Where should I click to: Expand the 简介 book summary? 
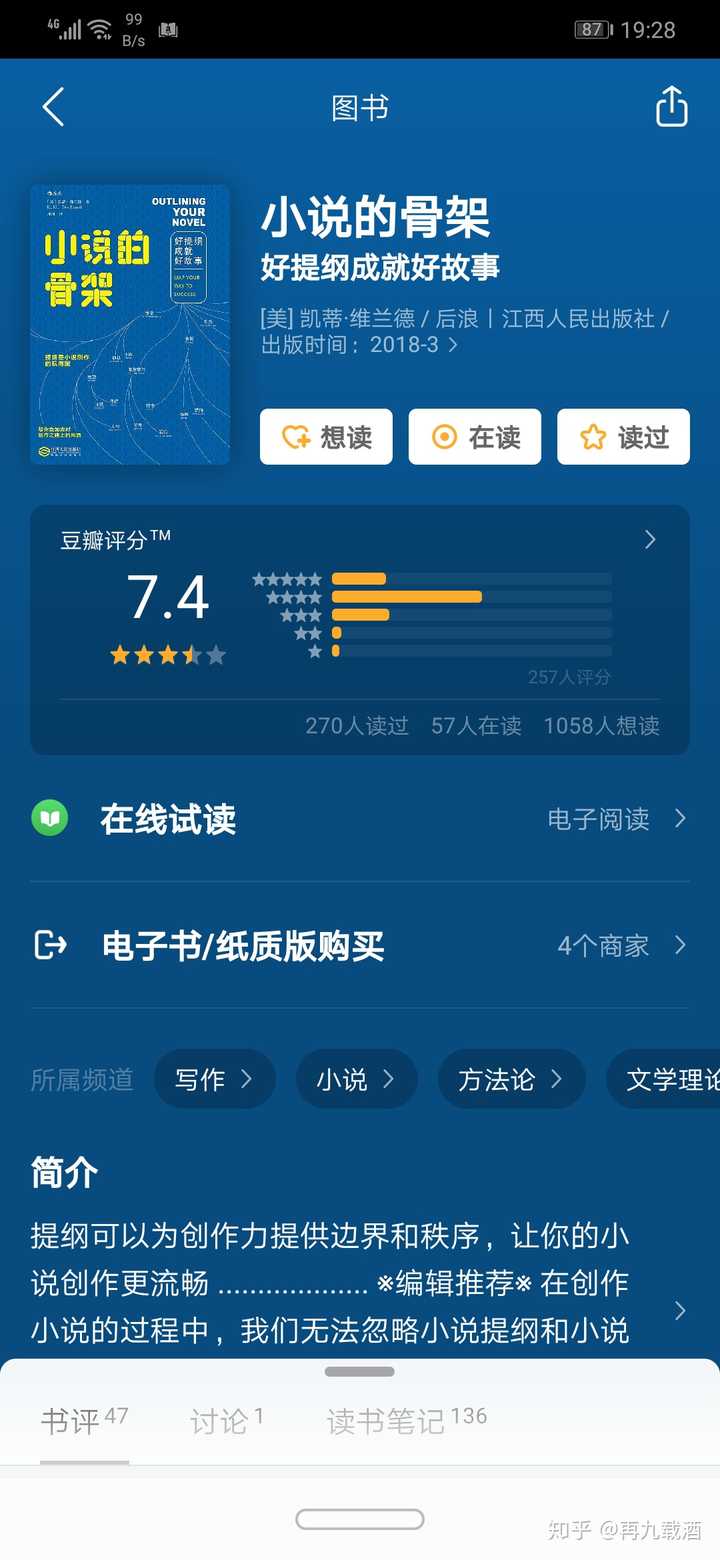tap(680, 1310)
